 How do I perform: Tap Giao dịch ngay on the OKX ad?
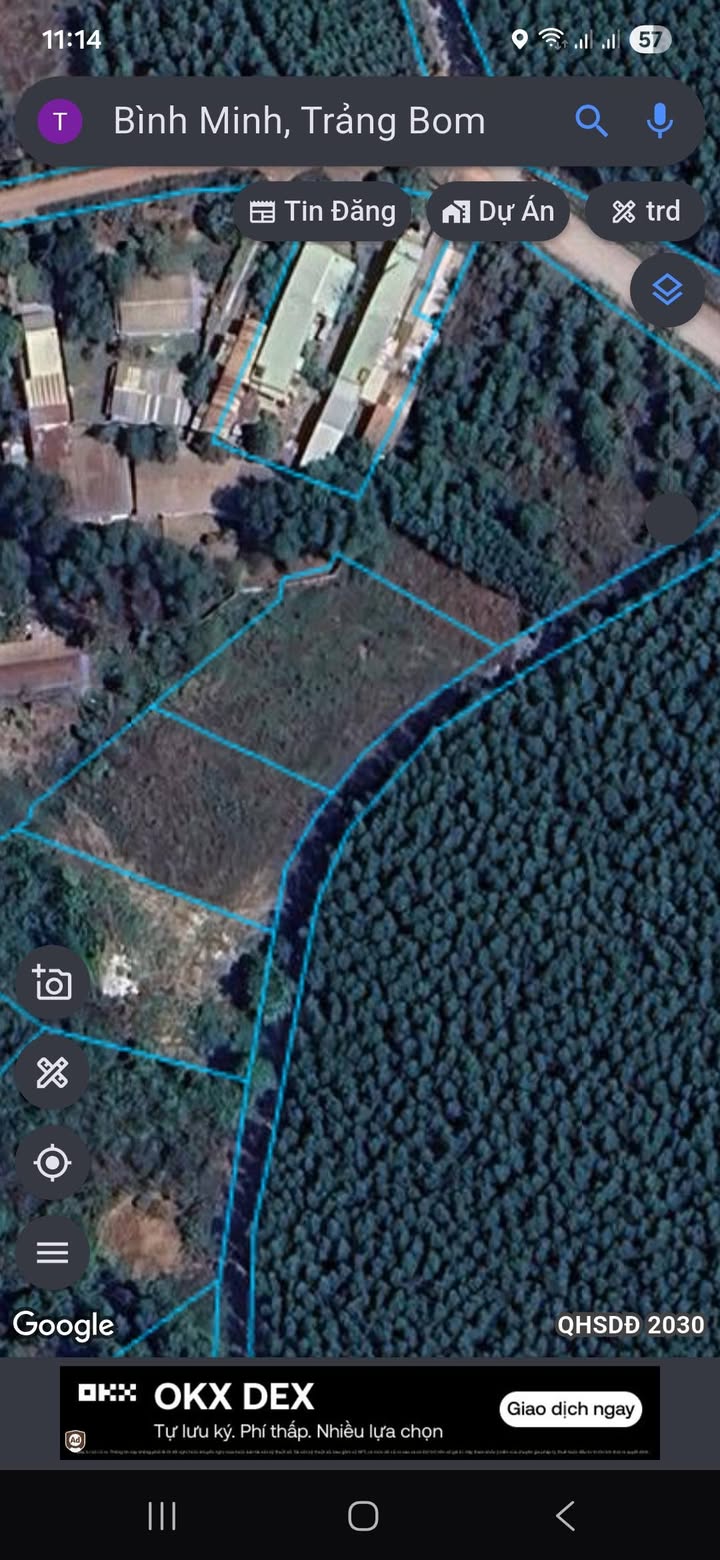tap(571, 1409)
